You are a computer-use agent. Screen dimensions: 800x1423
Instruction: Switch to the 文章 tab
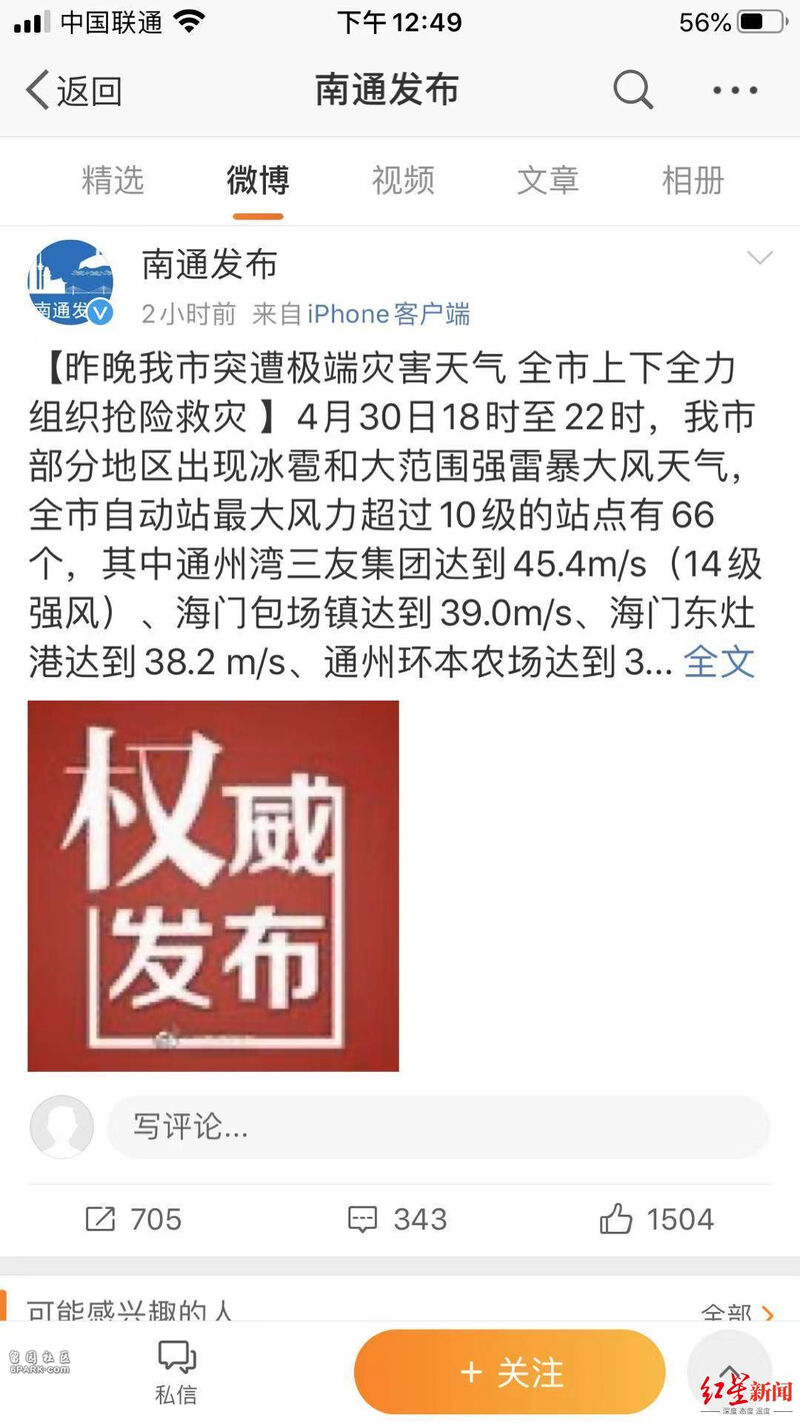point(548,180)
